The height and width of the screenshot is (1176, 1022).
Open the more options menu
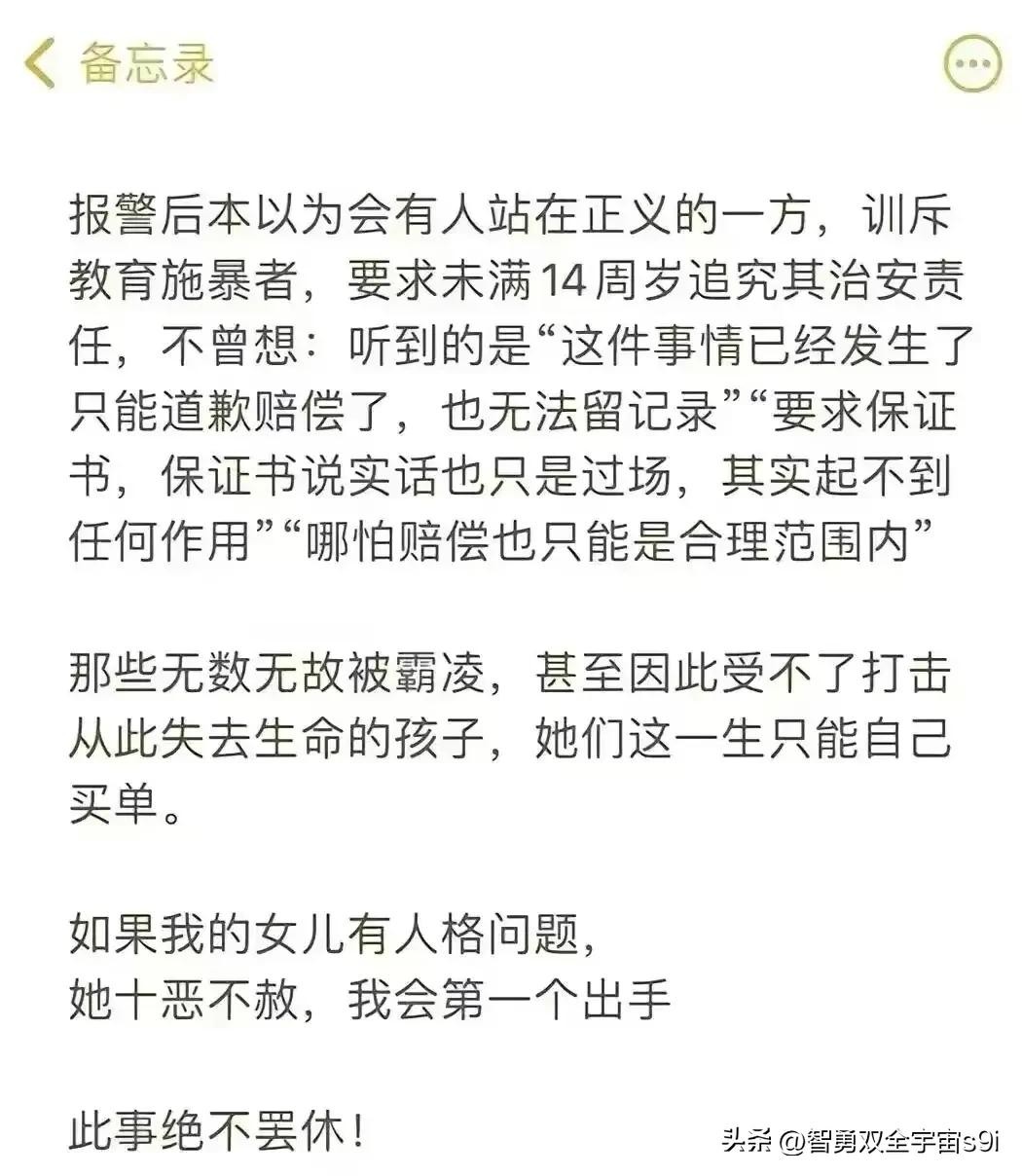coord(971,64)
